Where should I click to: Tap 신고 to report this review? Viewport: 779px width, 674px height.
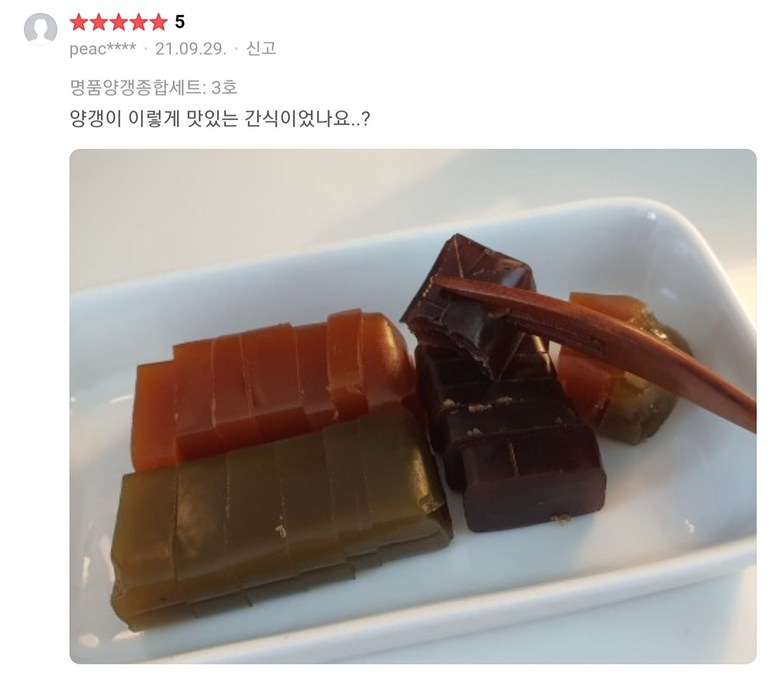click(261, 47)
